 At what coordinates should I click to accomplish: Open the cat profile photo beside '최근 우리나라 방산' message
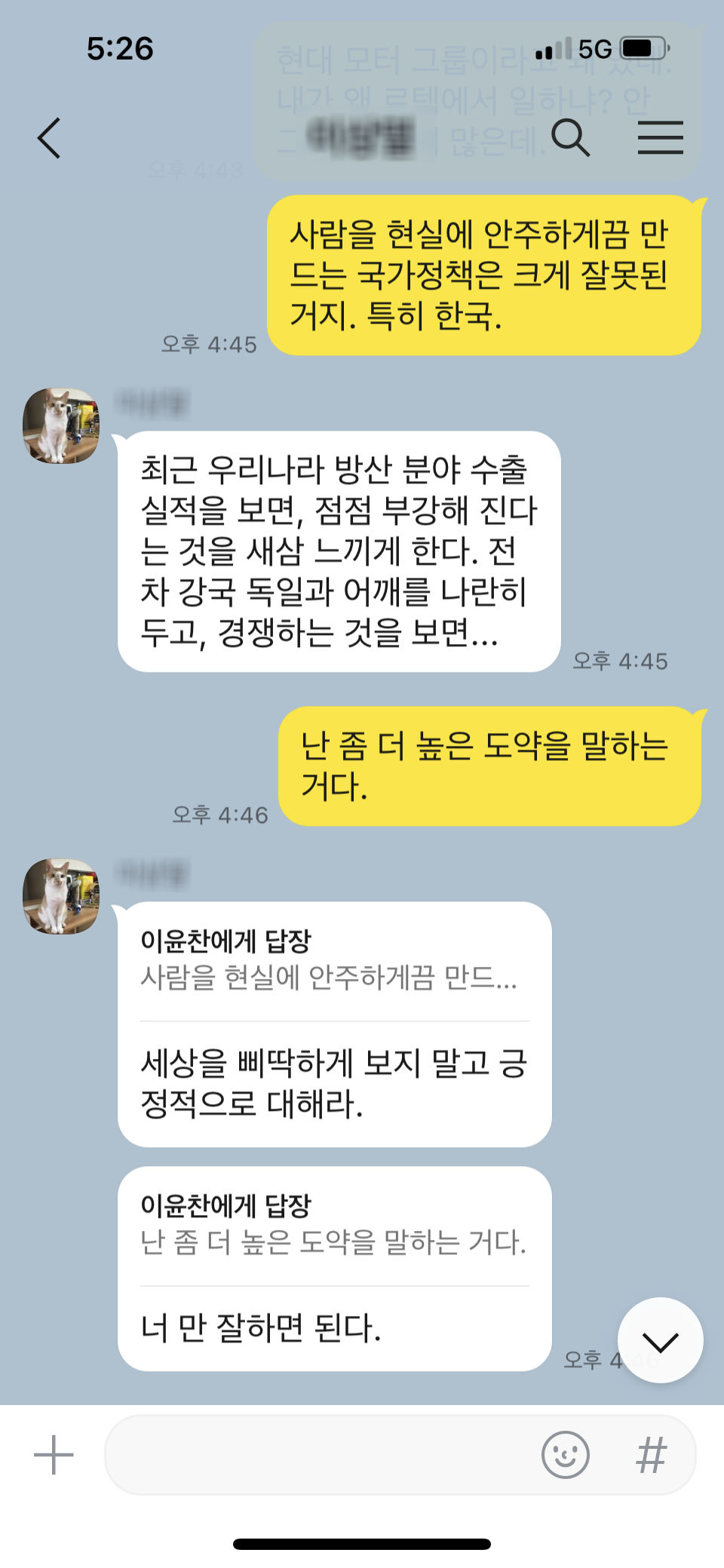tap(60, 425)
